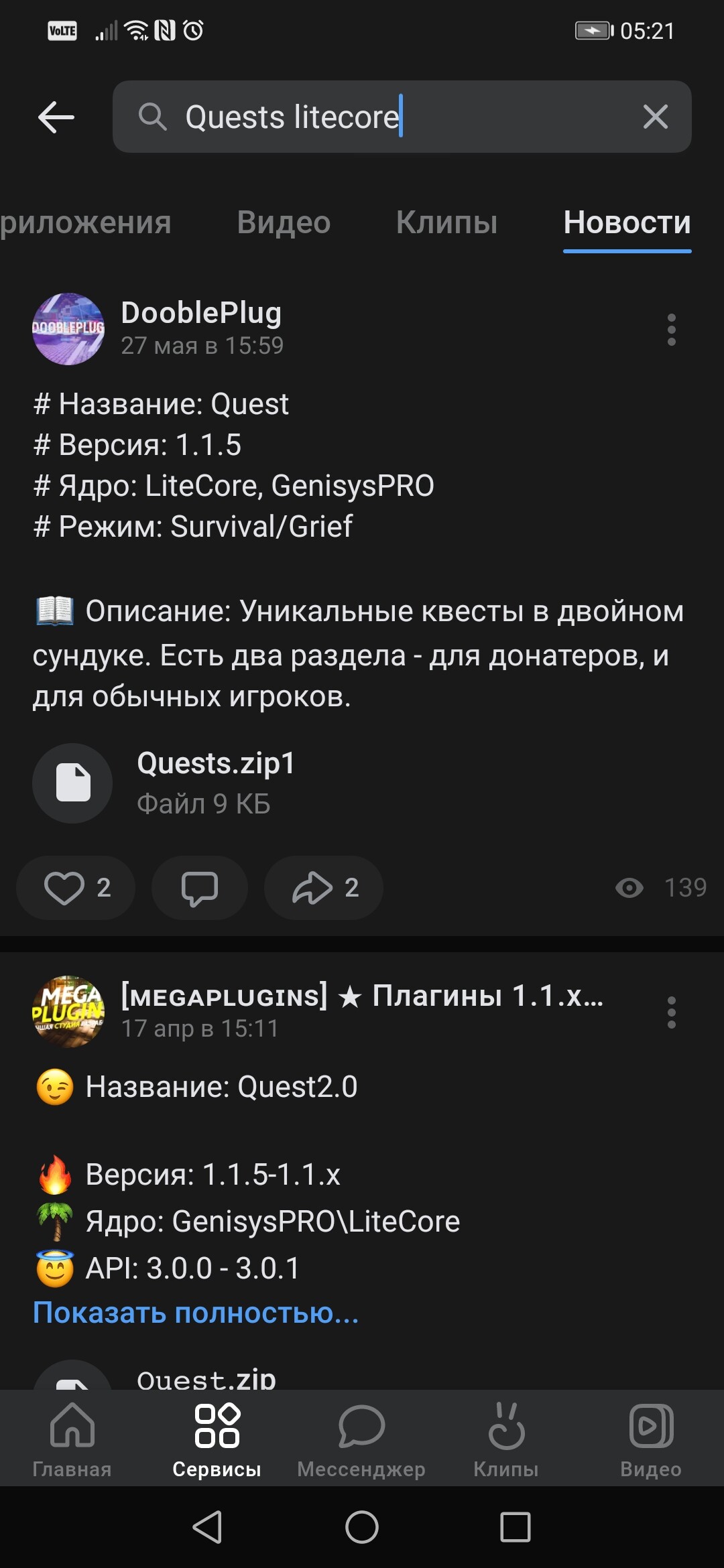Open Видео in the bottom navigation
The height and width of the screenshot is (1568, 724).
[x=650, y=1438]
